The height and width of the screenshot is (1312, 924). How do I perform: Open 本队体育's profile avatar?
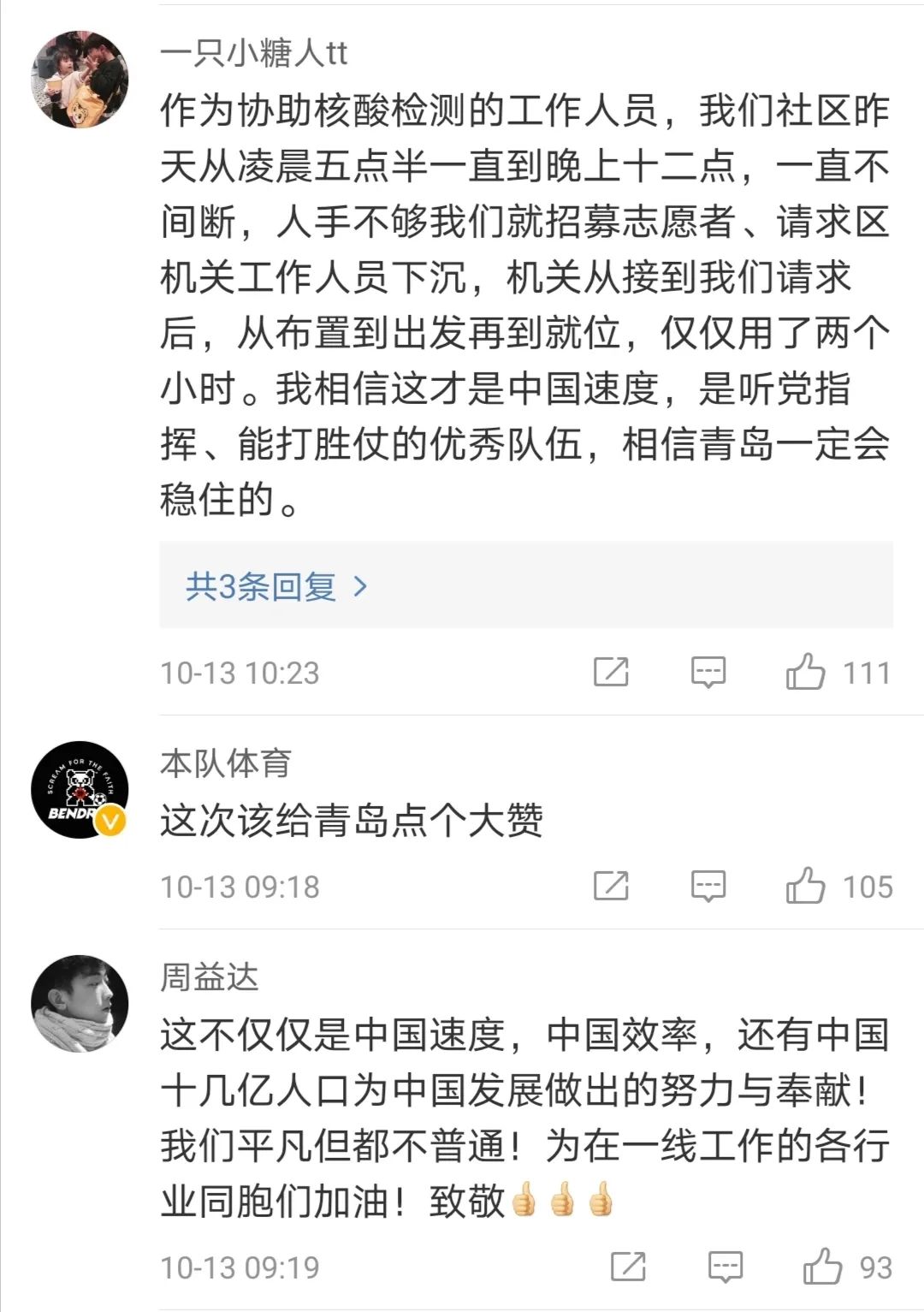coord(80,789)
